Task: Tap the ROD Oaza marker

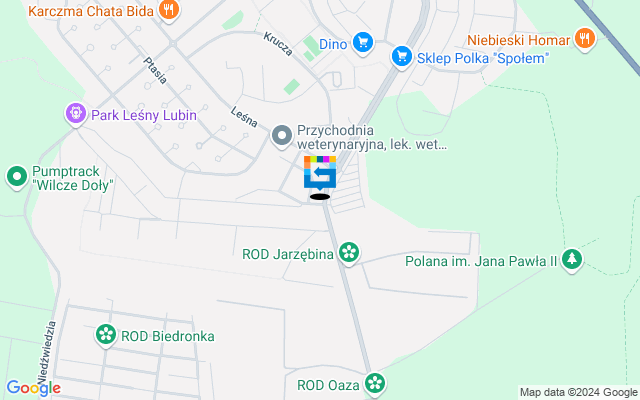Action: (x=374, y=382)
